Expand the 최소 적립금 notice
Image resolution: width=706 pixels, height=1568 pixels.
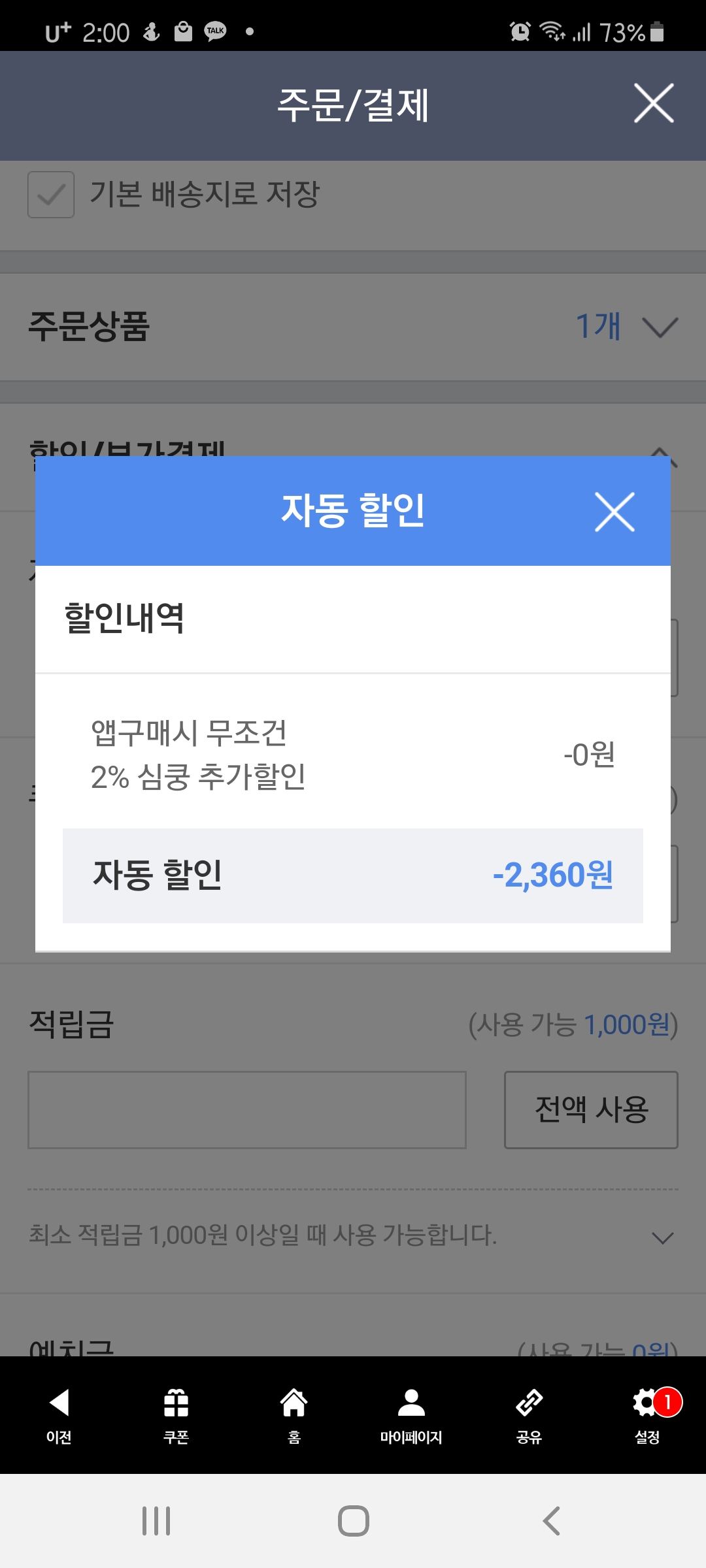(x=663, y=1237)
